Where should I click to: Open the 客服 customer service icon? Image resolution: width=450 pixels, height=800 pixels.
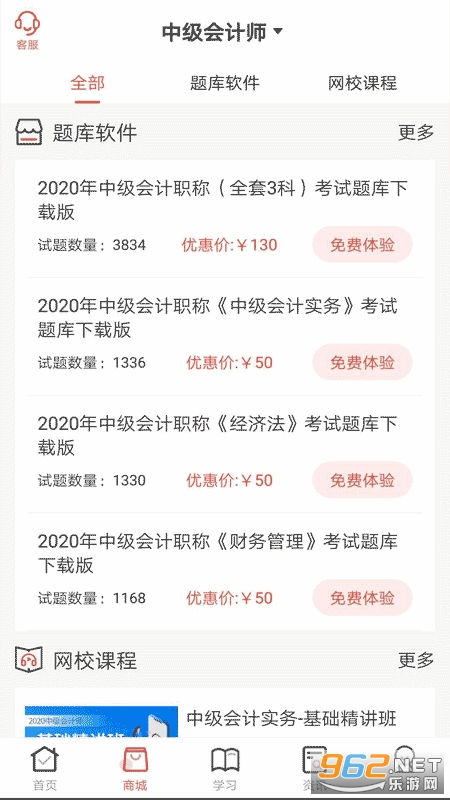27,31
